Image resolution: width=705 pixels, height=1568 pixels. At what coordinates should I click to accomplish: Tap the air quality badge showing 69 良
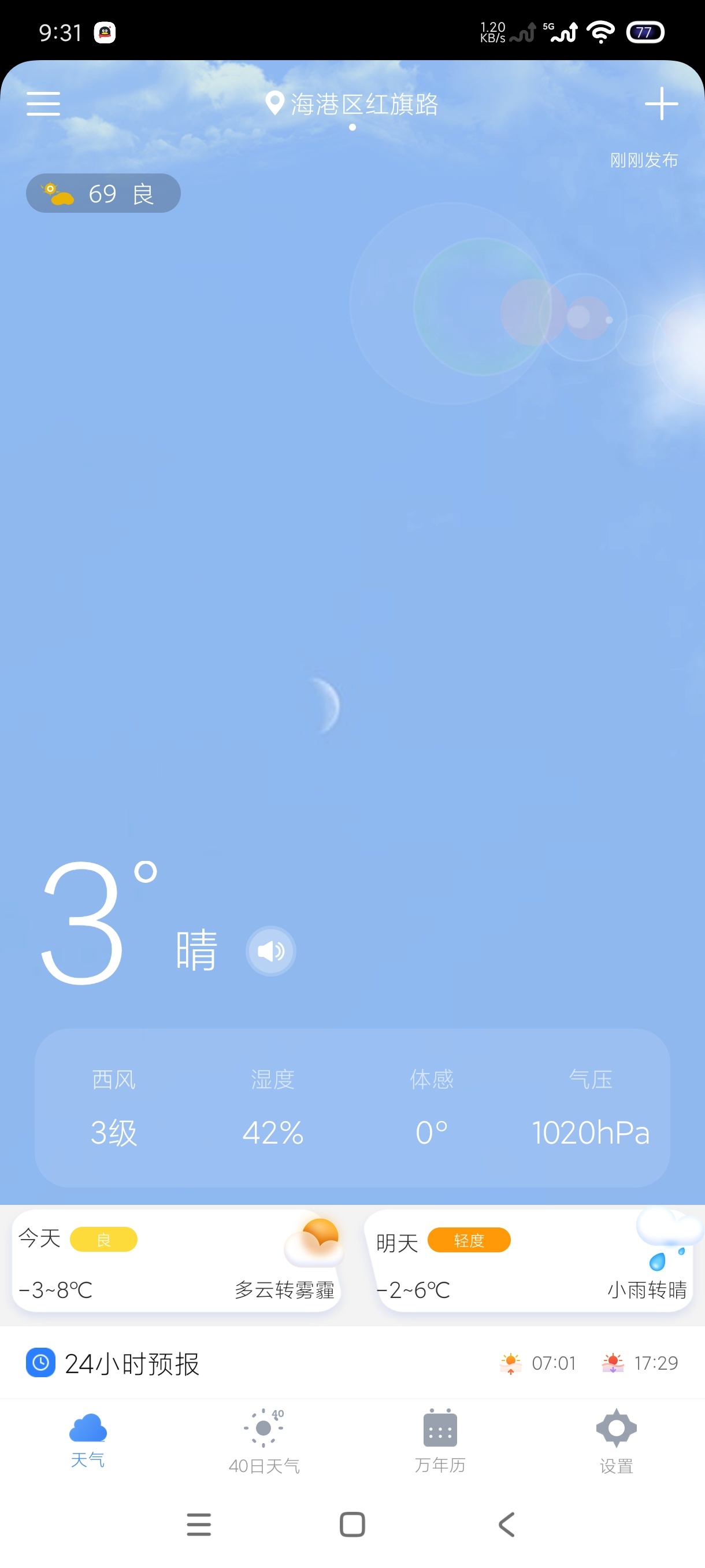[102, 193]
